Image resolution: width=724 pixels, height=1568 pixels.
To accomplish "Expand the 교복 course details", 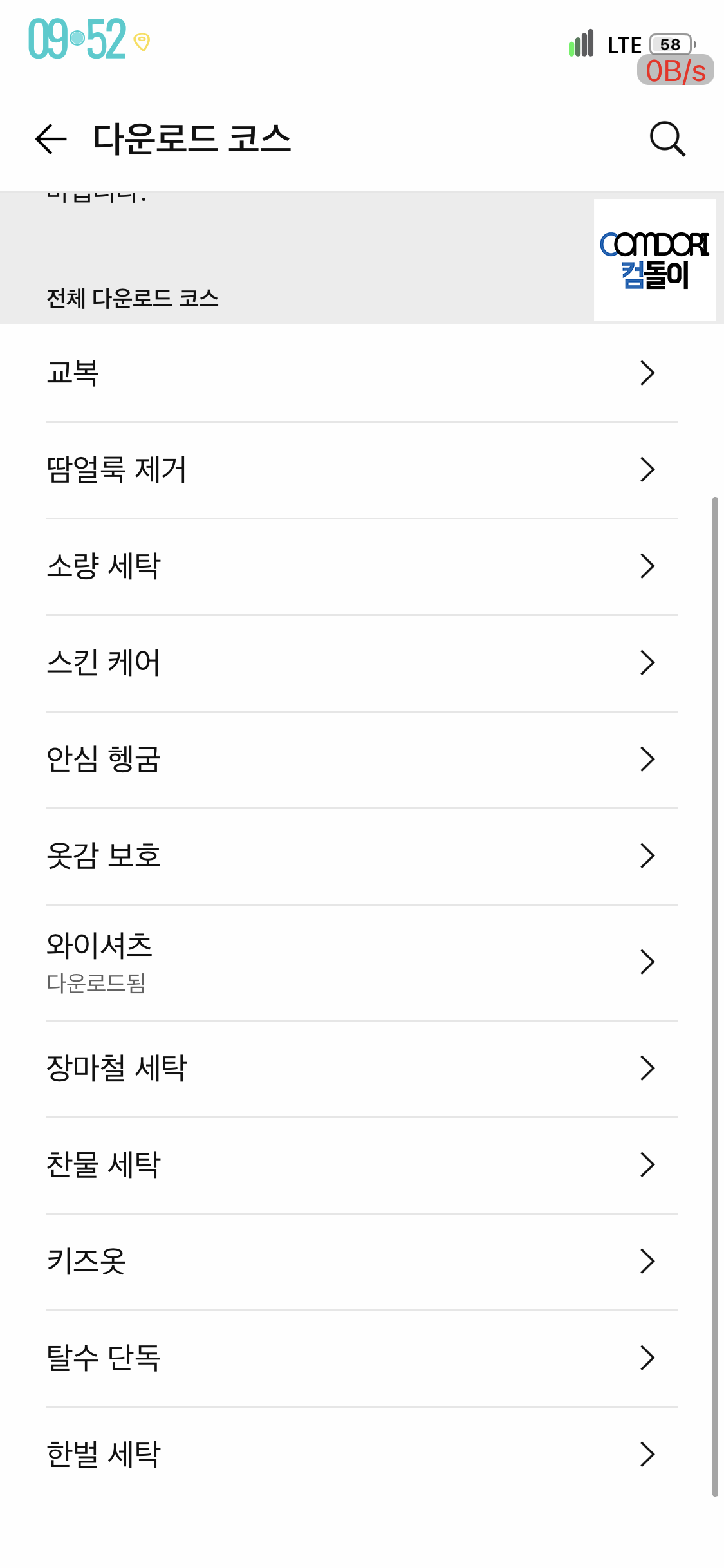I will (362, 373).
